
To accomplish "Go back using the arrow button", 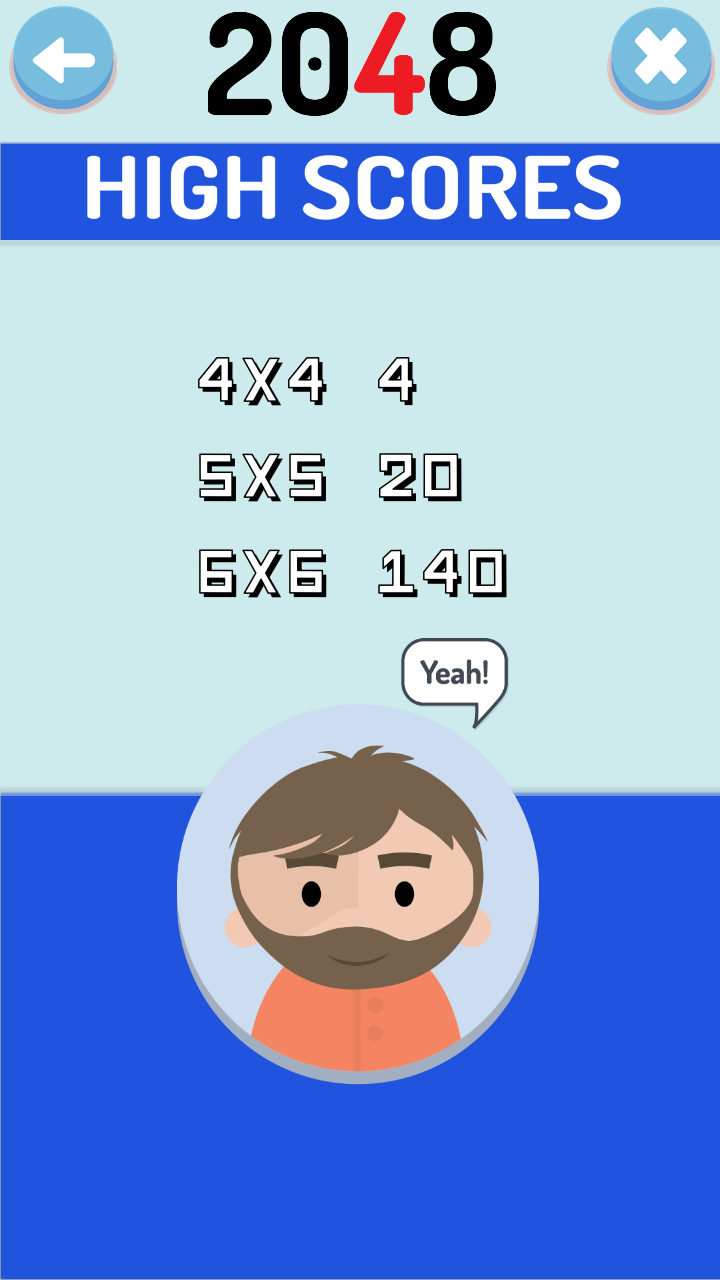I will (62, 60).
